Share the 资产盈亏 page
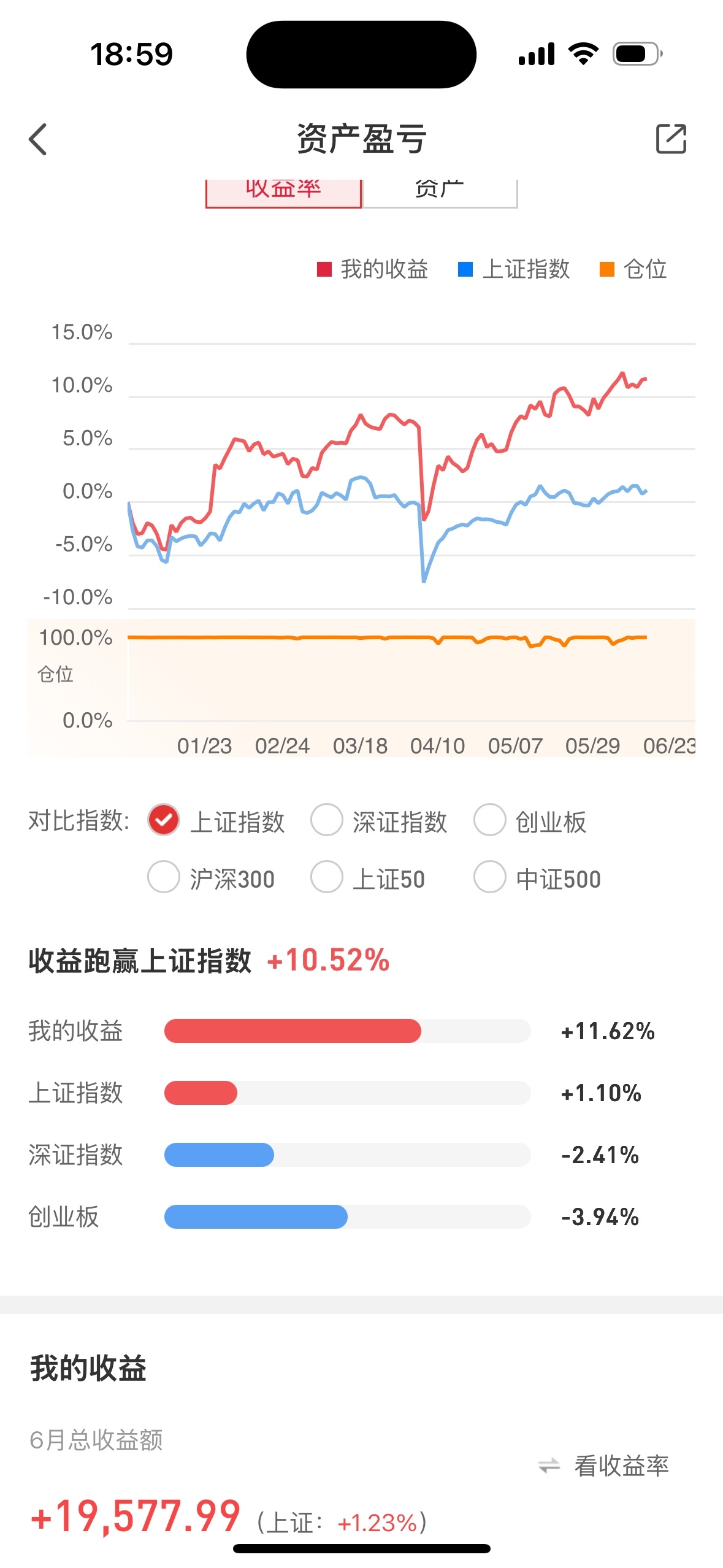The height and width of the screenshot is (1568, 723). click(671, 139)
